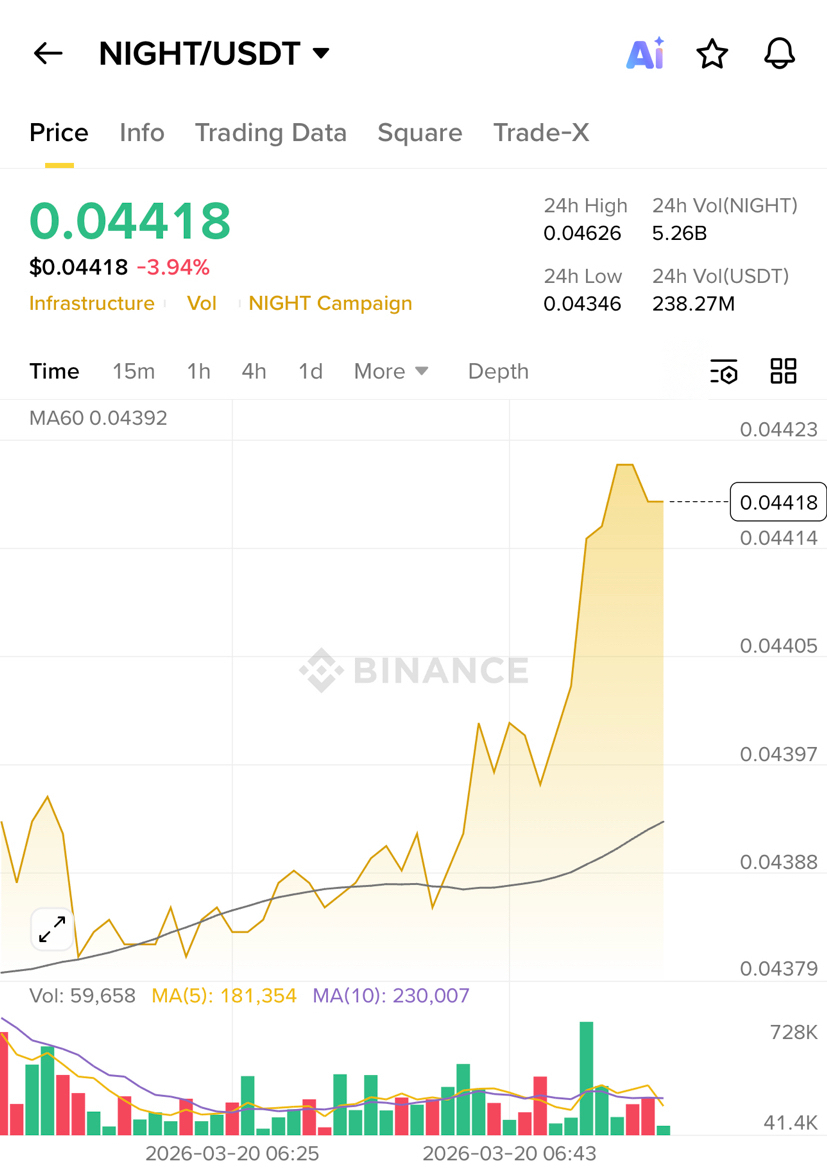This screenshot has width=827, height=1175.
Task: Open the Trade-X tab
Action: (540, 133)
